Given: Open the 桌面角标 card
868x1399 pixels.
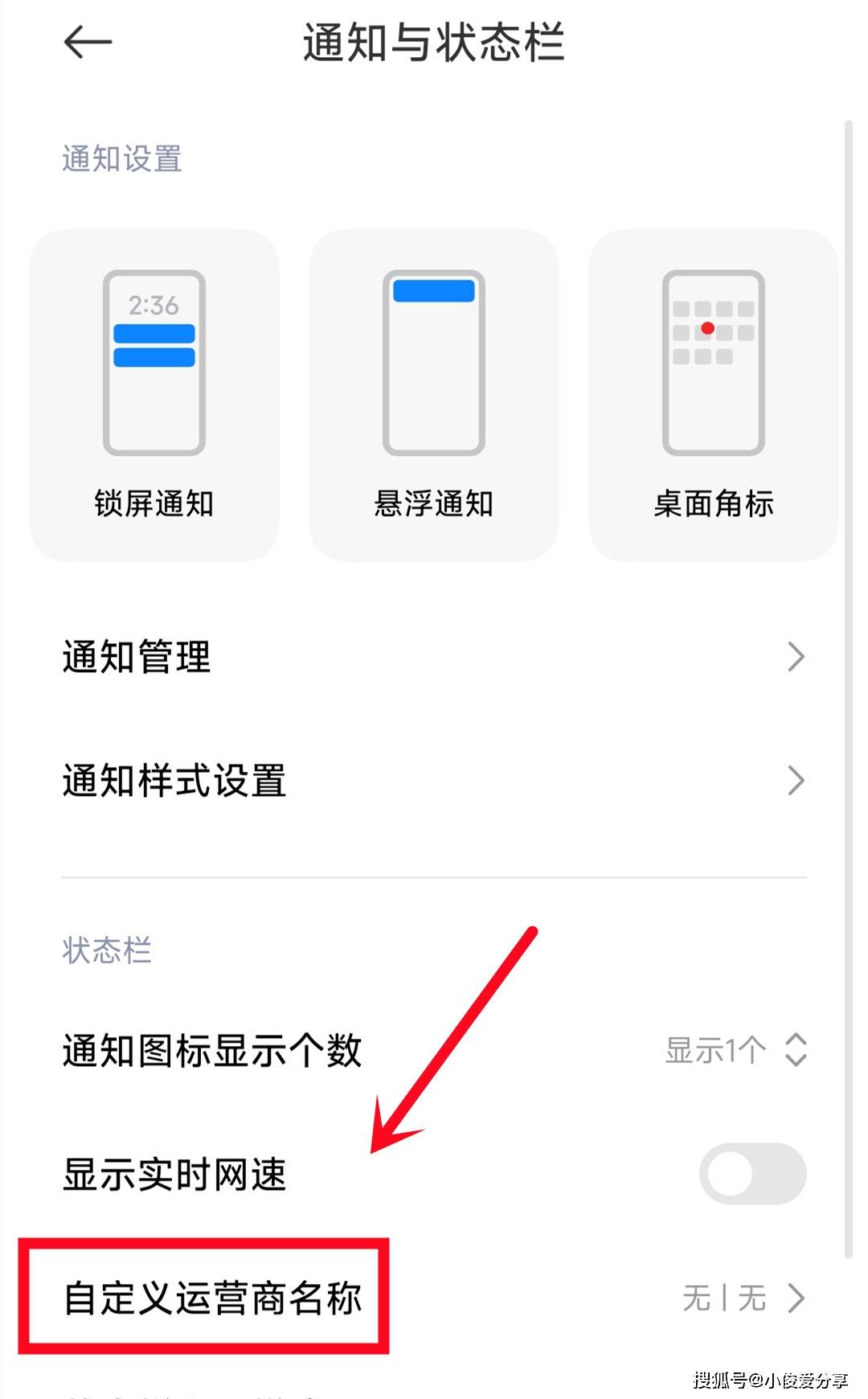Looking at the screenshot, I should [714, 396].
